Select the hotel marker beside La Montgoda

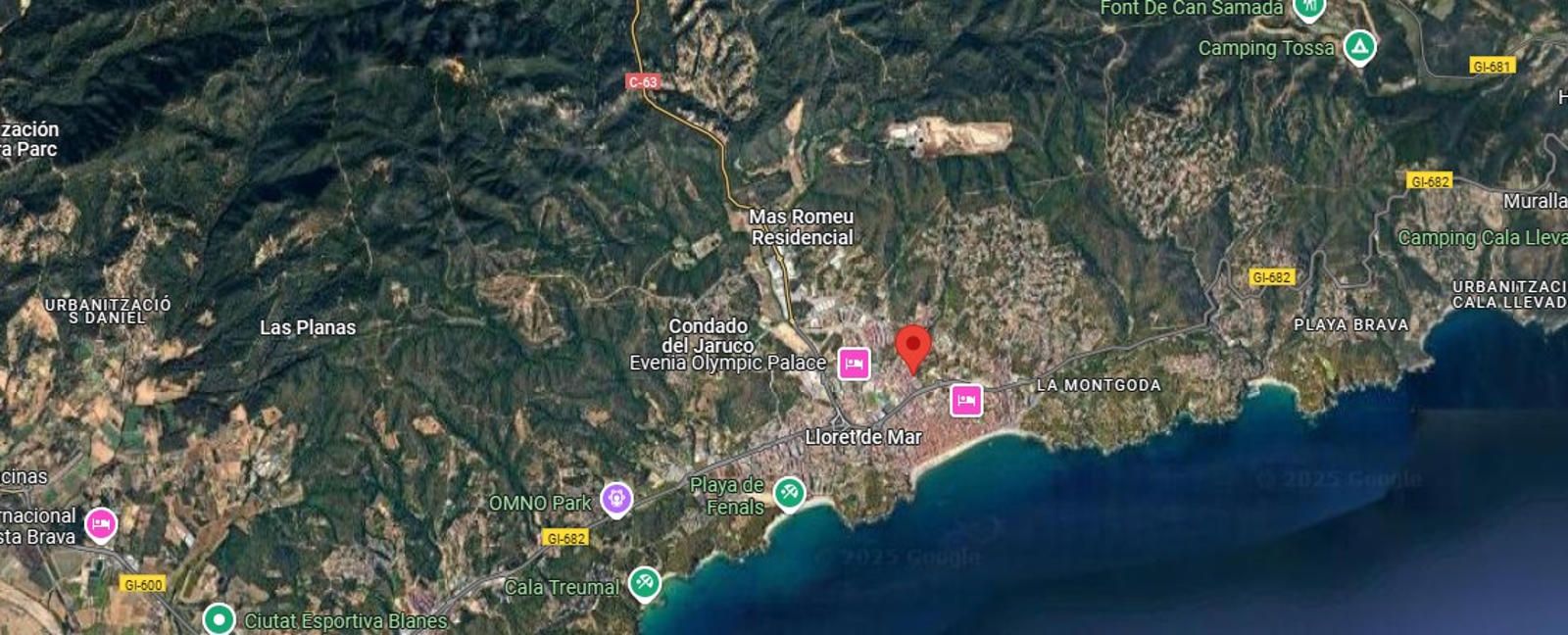click(x=966, y=400)
